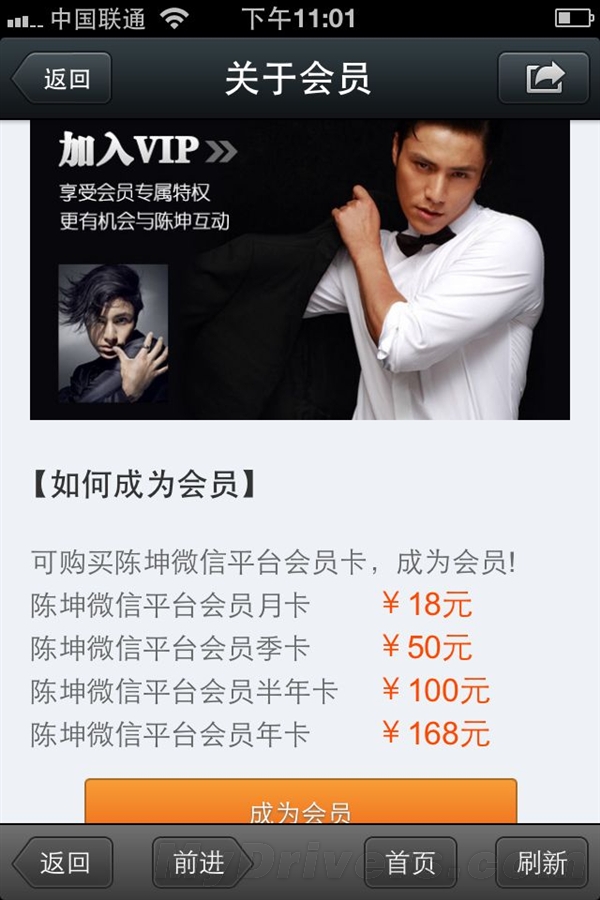Reload the page with 刷新
Screen dimensions: 600x900
541,863
